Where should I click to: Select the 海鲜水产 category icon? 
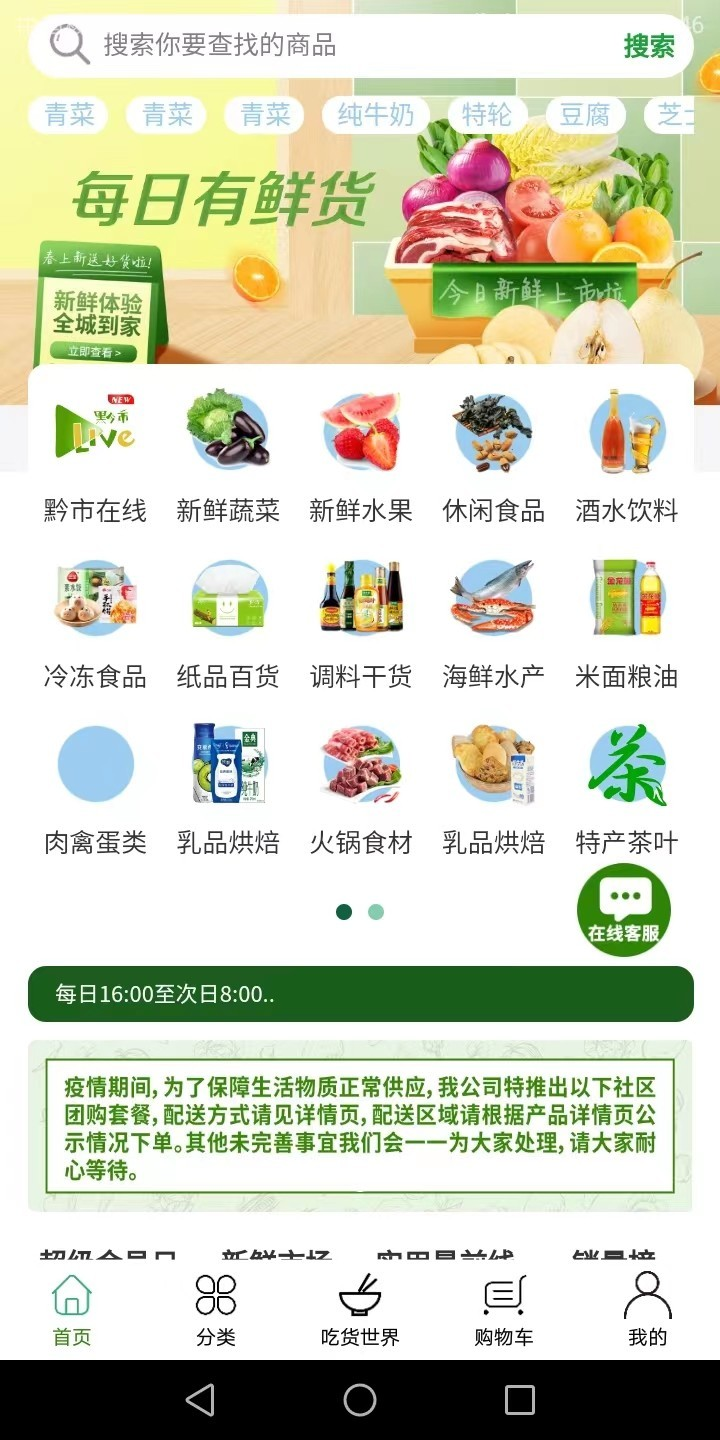click(x=492, y=597)
